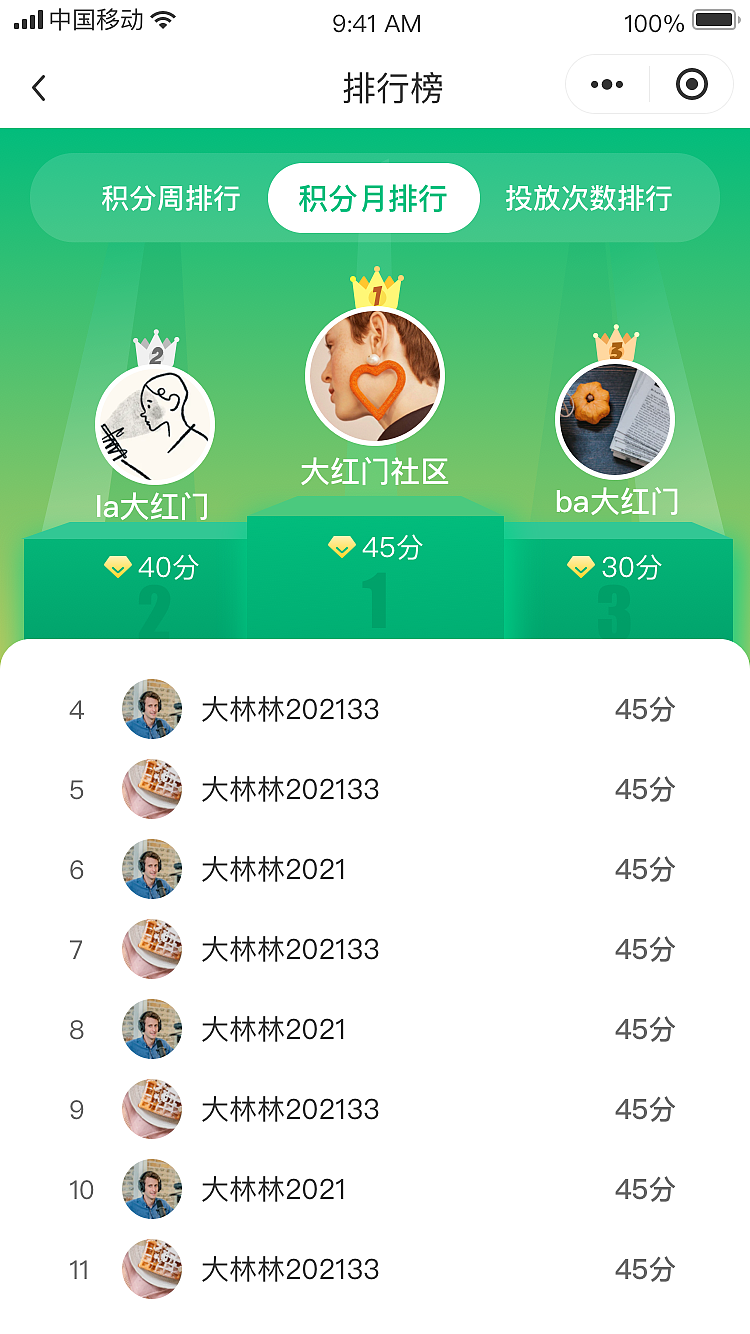750x1334 pixels.
Task: Select the 积分月排行 tab
Action: click(x=373, y=198)
